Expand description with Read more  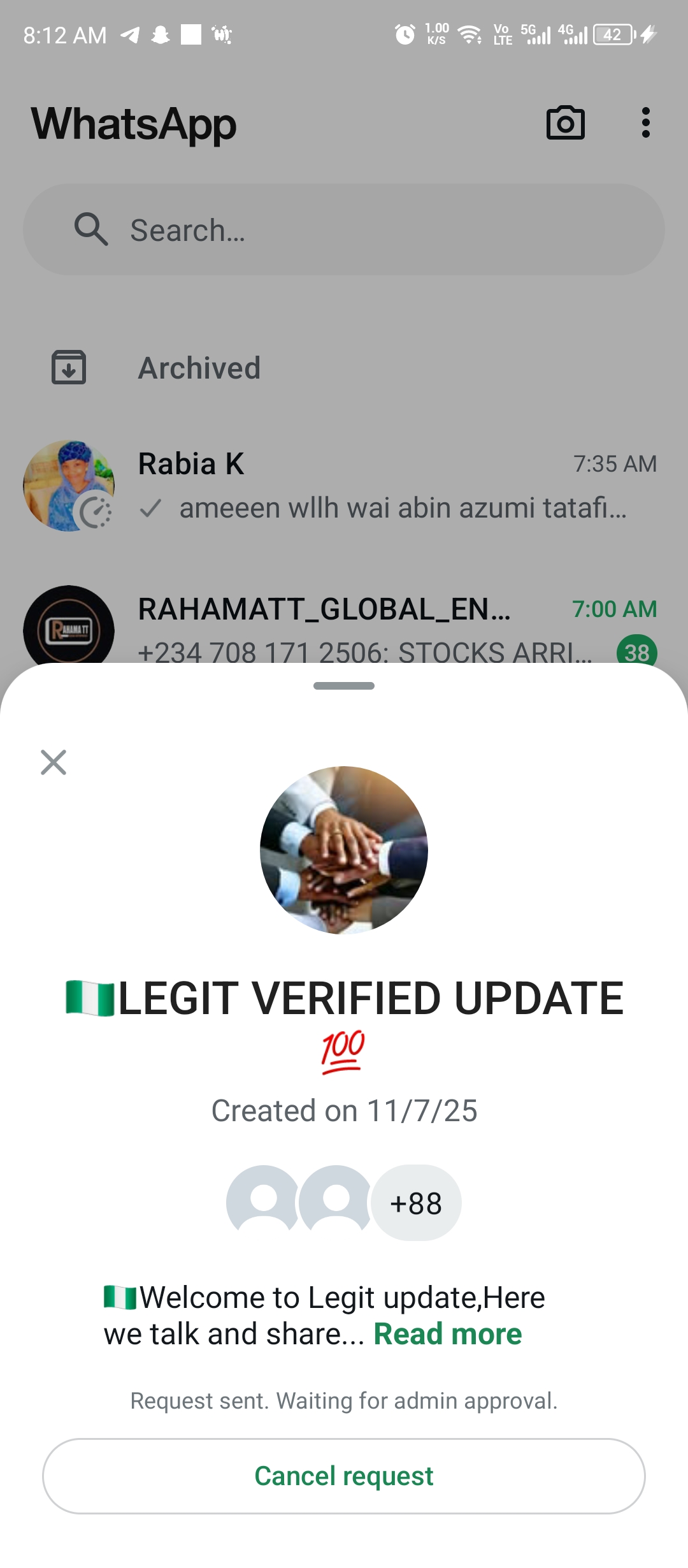pos(447,1334)
